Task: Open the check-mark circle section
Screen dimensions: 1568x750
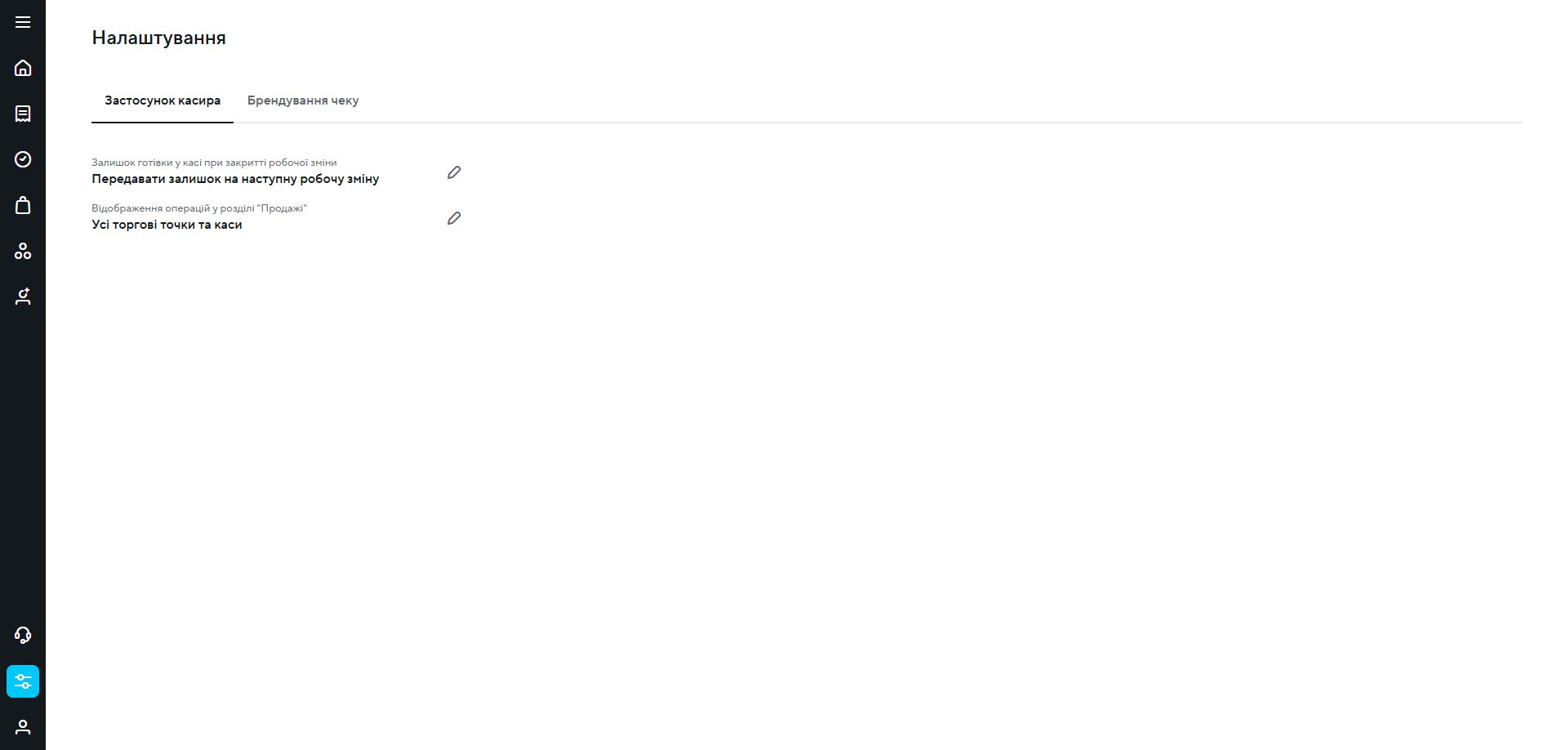Action: (23, 159)
